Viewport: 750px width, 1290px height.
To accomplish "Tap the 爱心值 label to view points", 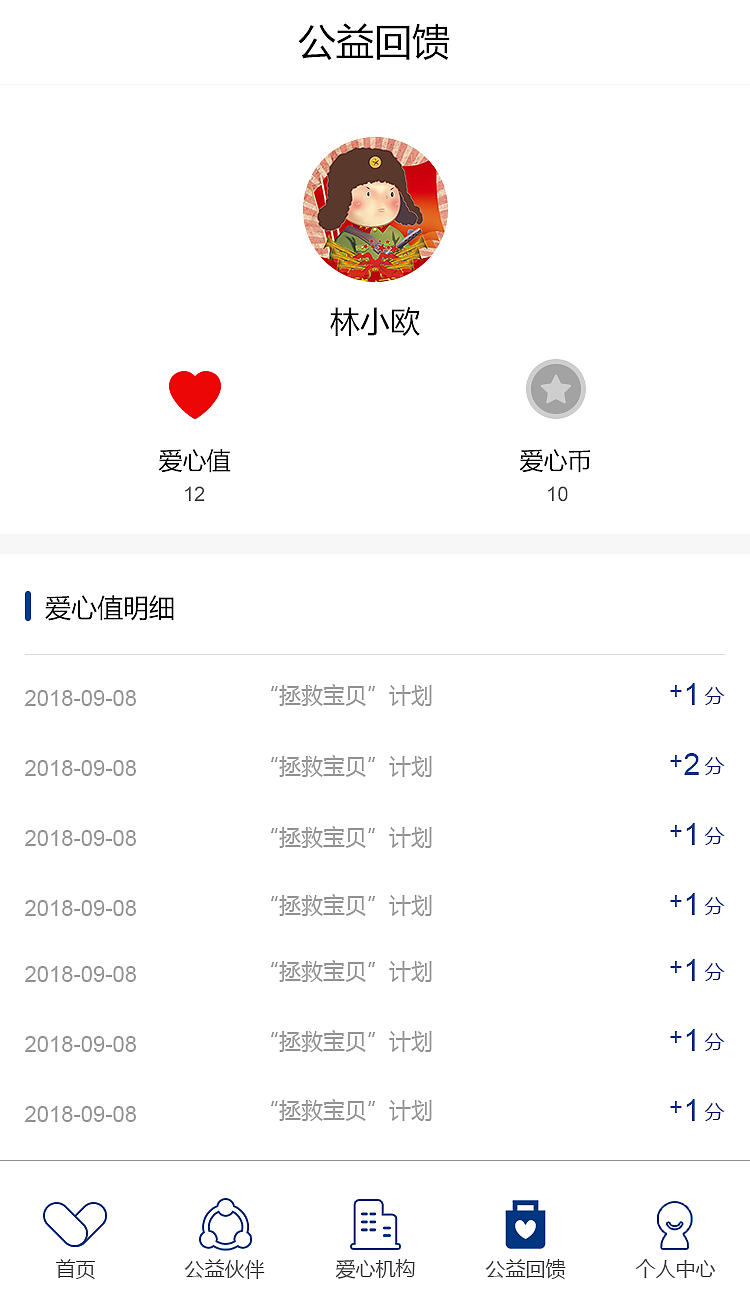I will (195, 461).
